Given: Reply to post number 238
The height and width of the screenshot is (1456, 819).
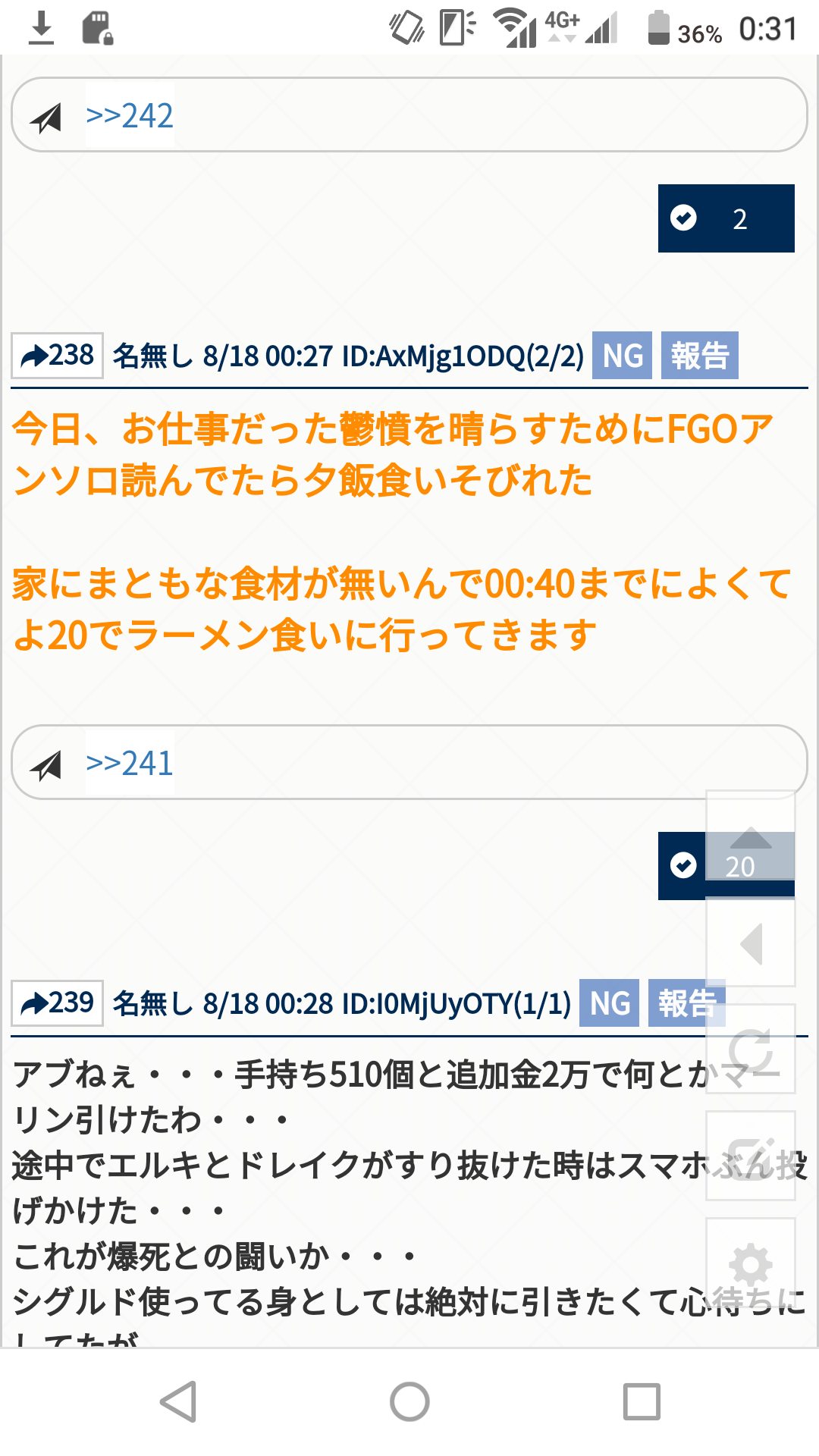Looking at the screenshot, I should click(x=58, y=356).
